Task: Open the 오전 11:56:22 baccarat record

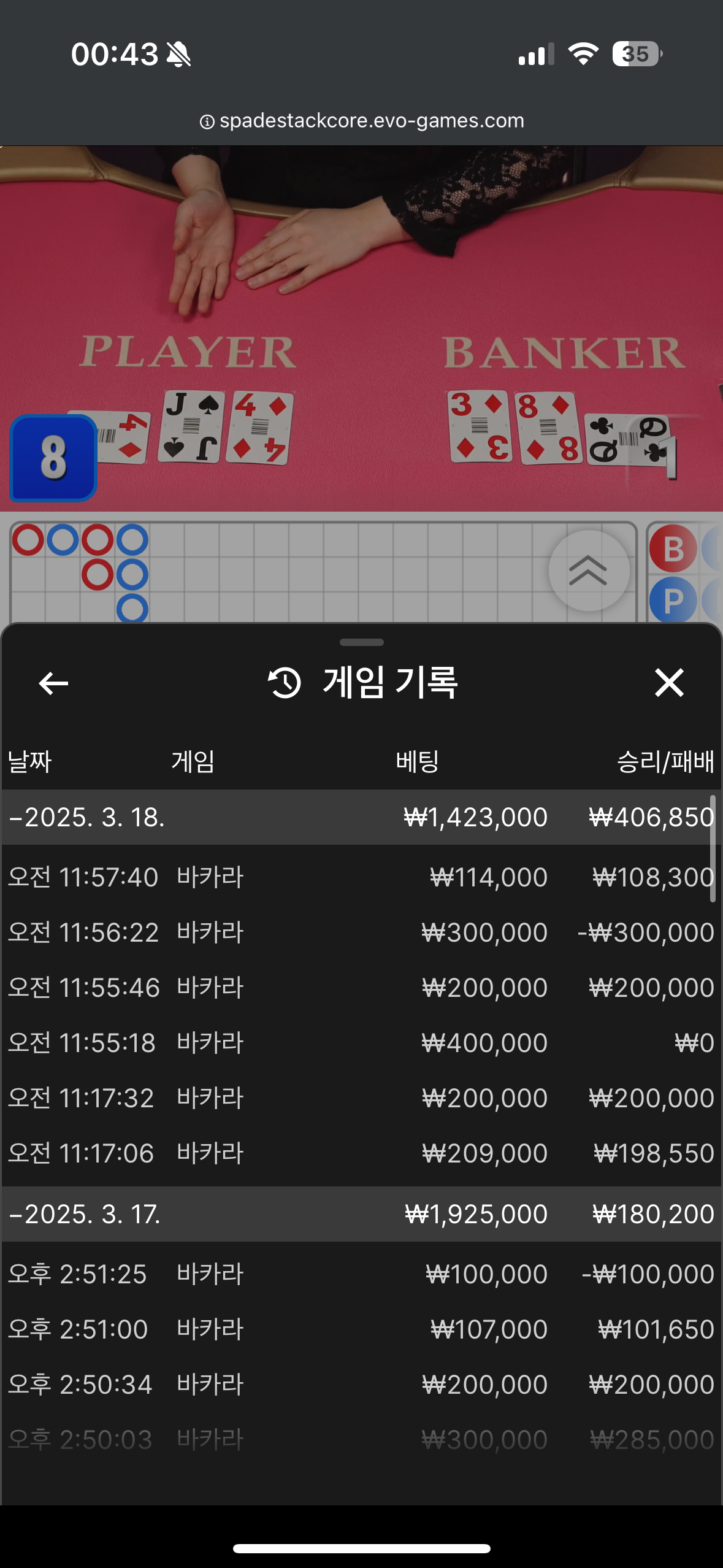Action: (x=361, y=932)
